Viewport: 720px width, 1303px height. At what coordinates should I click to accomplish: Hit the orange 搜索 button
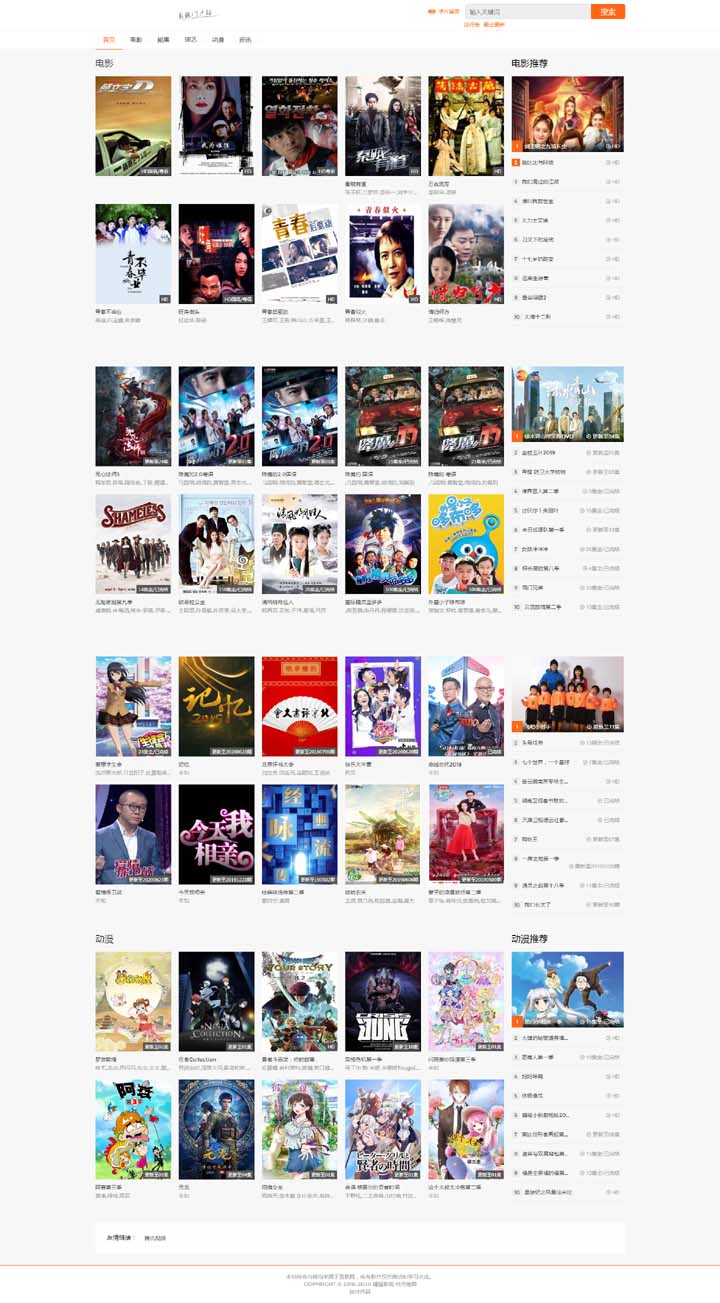(607, 12)
